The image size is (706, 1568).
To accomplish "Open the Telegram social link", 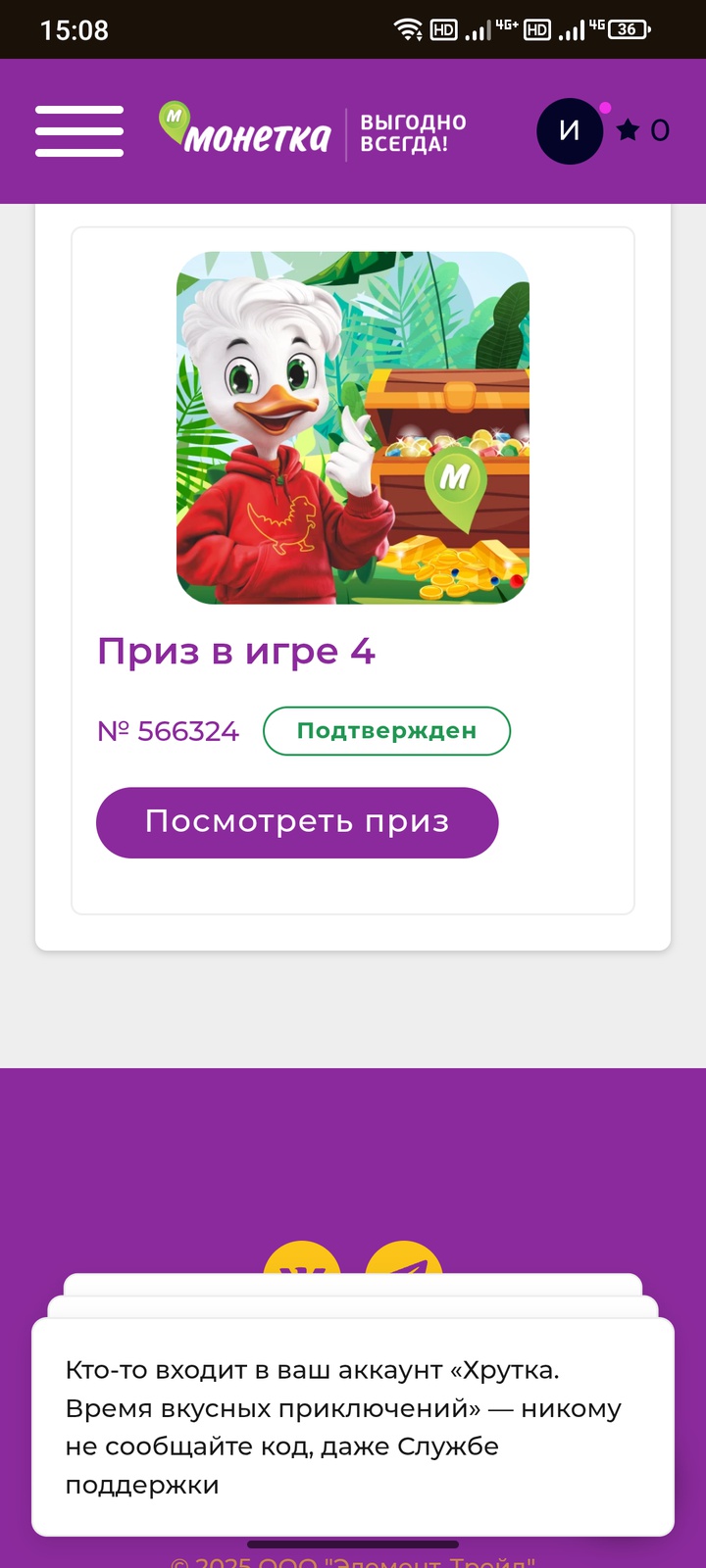I will [404, 1261].
